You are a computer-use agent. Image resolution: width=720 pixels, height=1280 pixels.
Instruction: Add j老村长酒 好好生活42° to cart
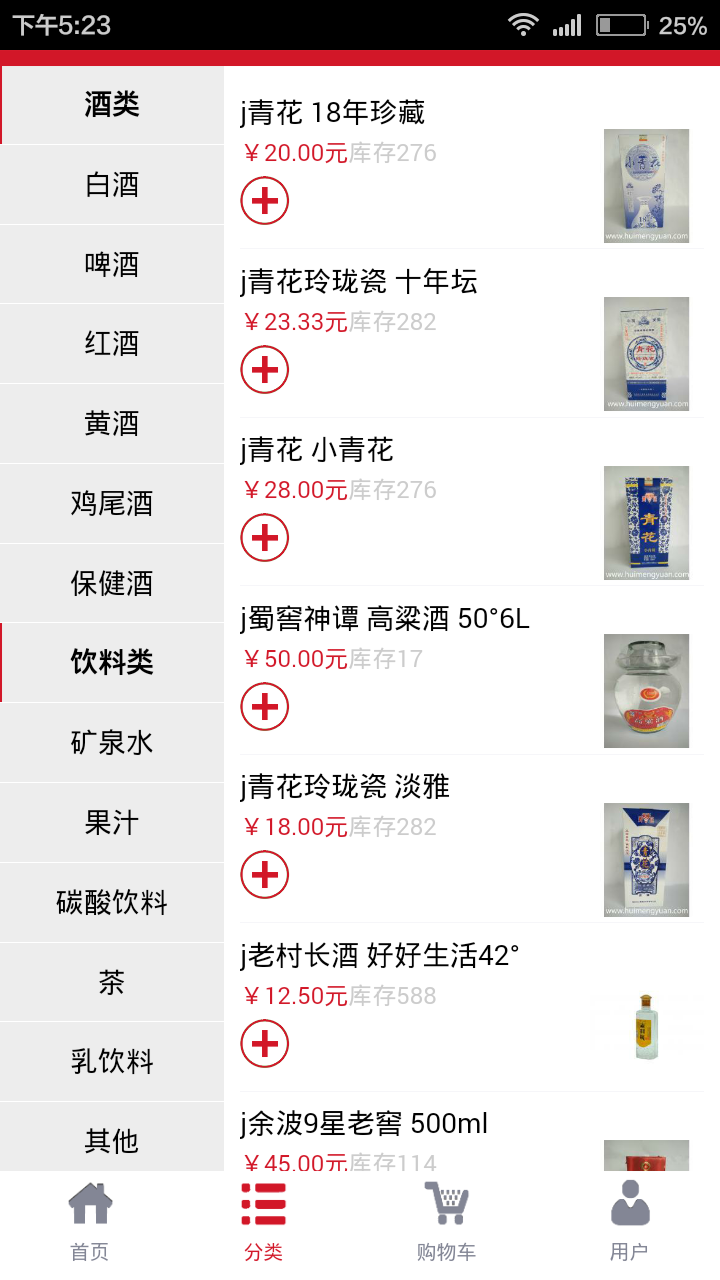click(x=265, y=1044)
